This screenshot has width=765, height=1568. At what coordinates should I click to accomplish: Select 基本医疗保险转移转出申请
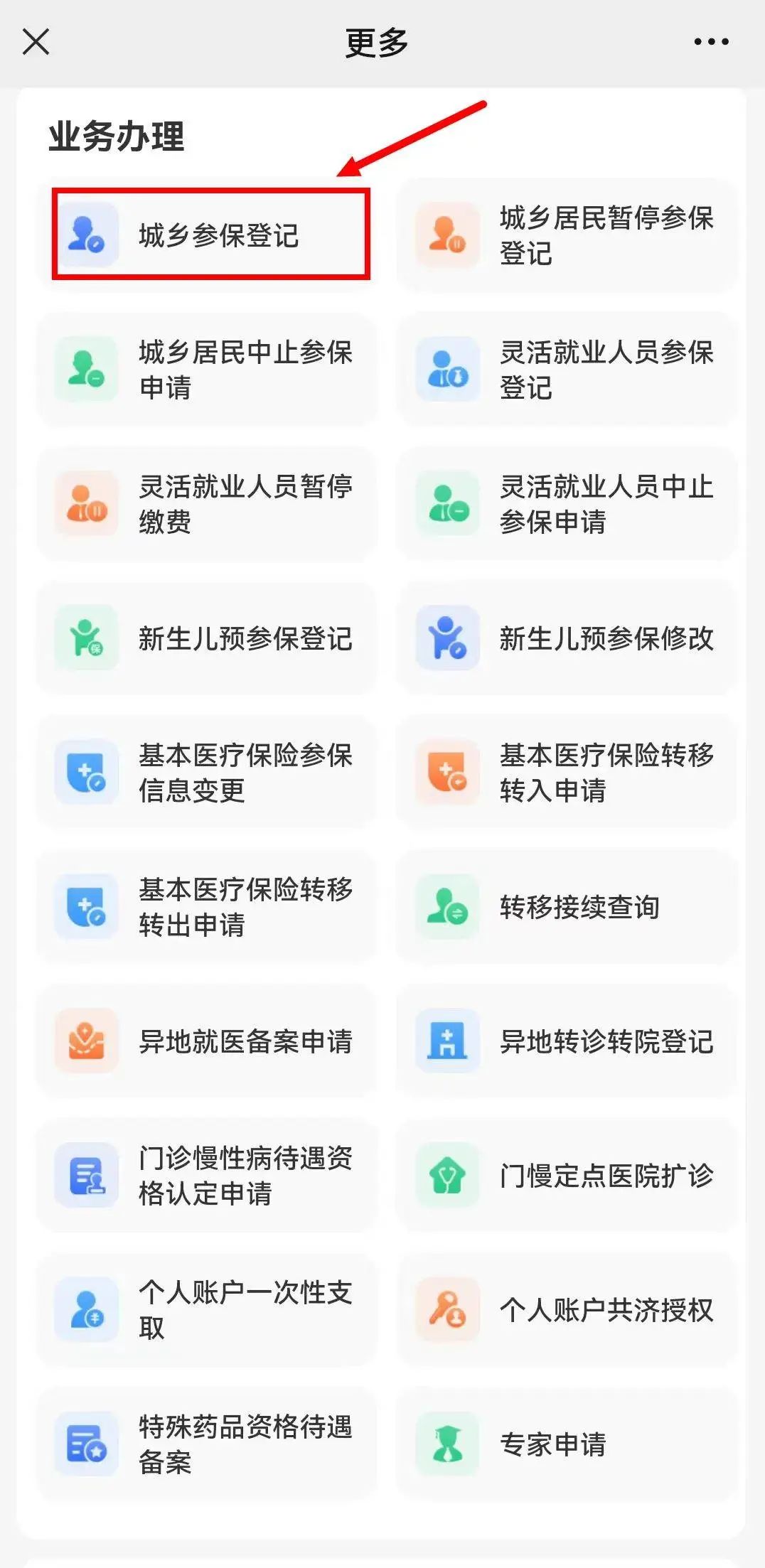click(x=206, y=907)
